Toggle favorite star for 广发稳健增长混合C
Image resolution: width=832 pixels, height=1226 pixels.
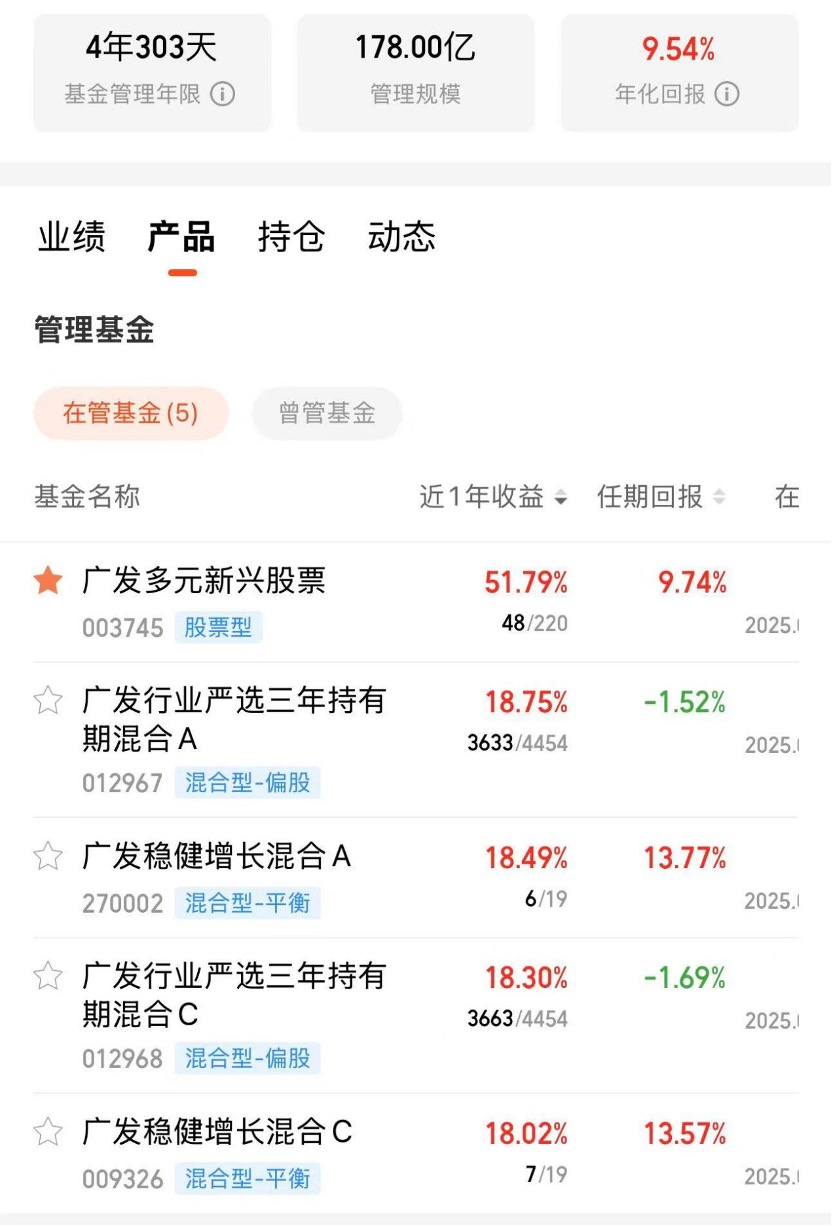[47, 1131]
